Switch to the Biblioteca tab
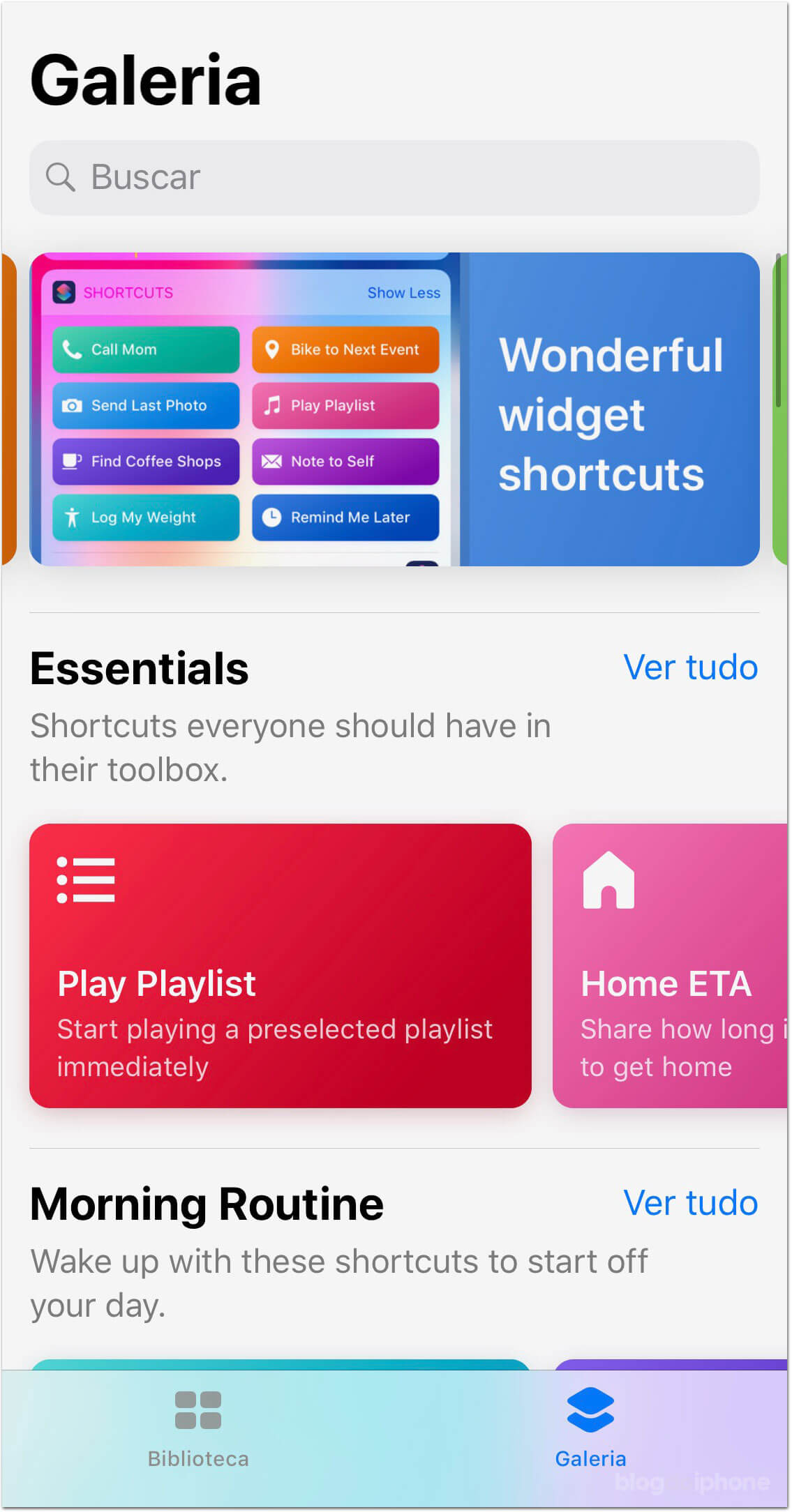792x1512 pixels. click(198, 1428)
